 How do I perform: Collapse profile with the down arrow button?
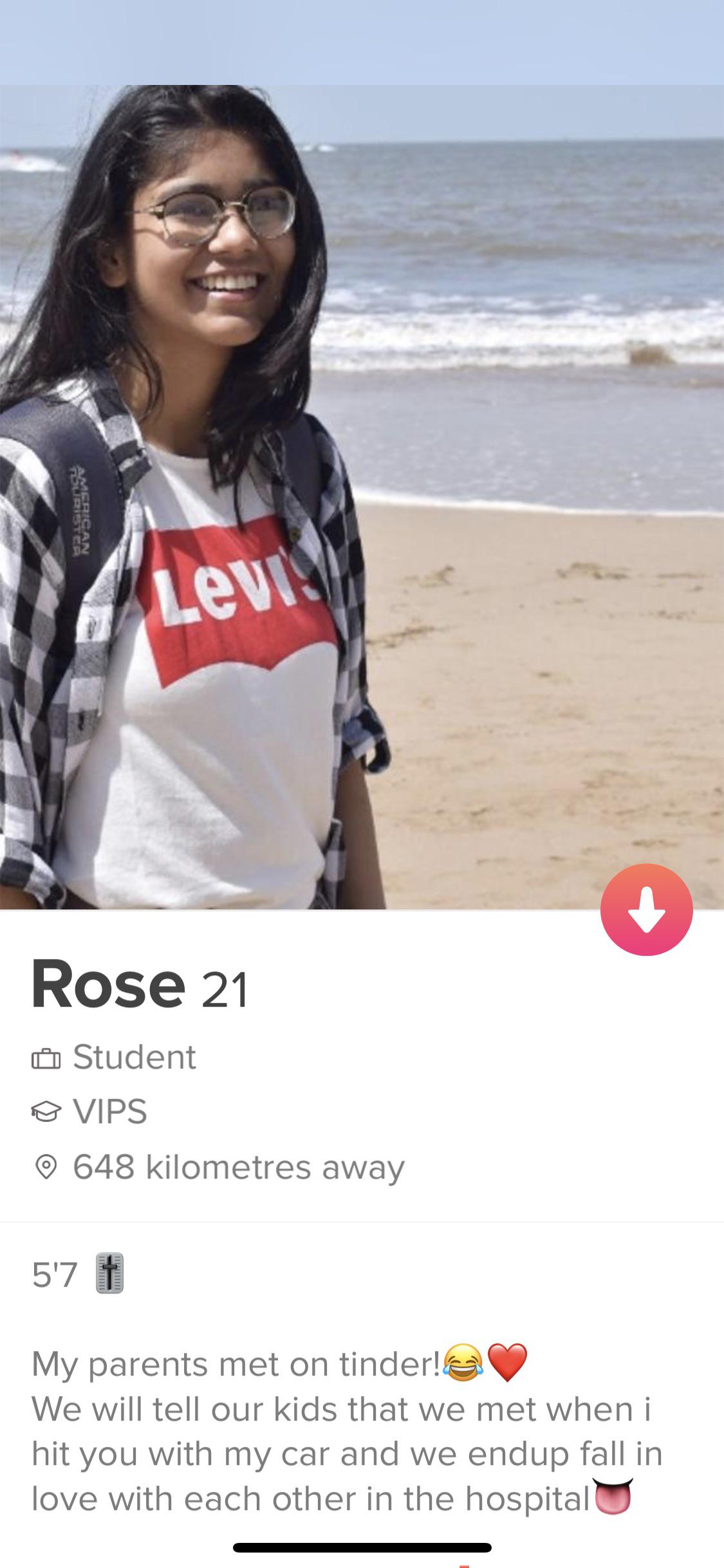(646, 909)
